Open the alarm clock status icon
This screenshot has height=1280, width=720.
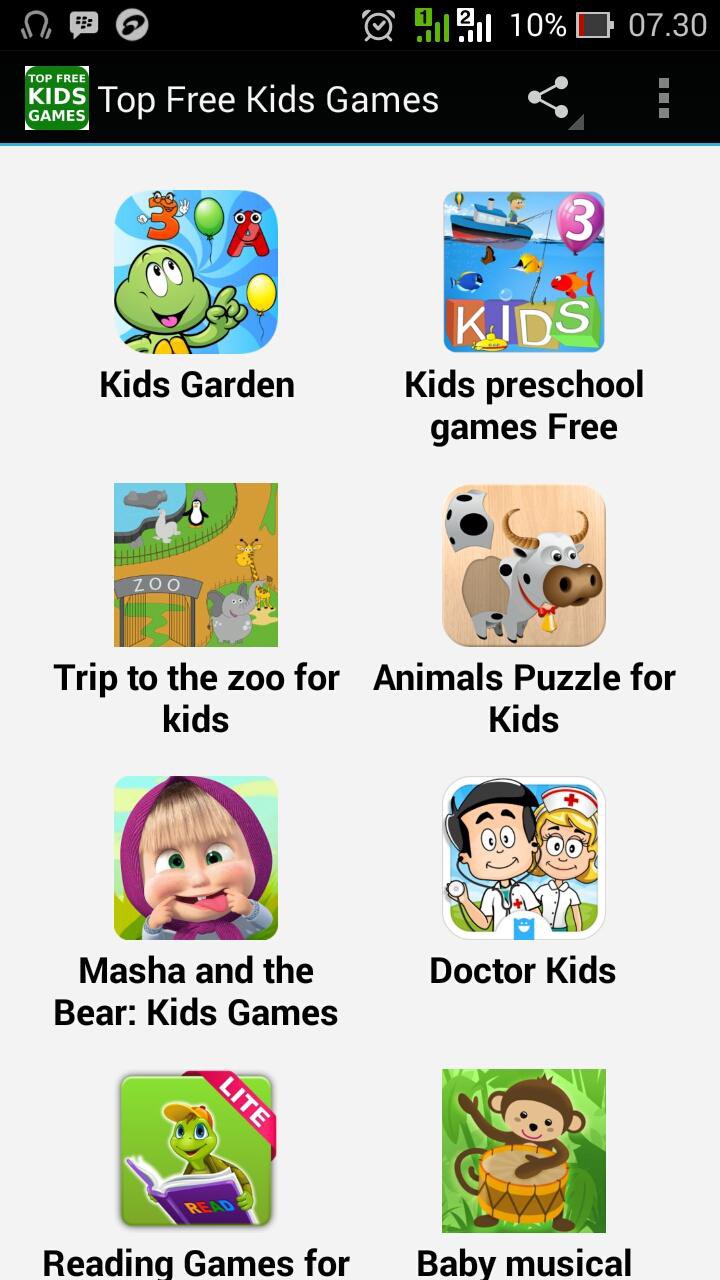378,23
